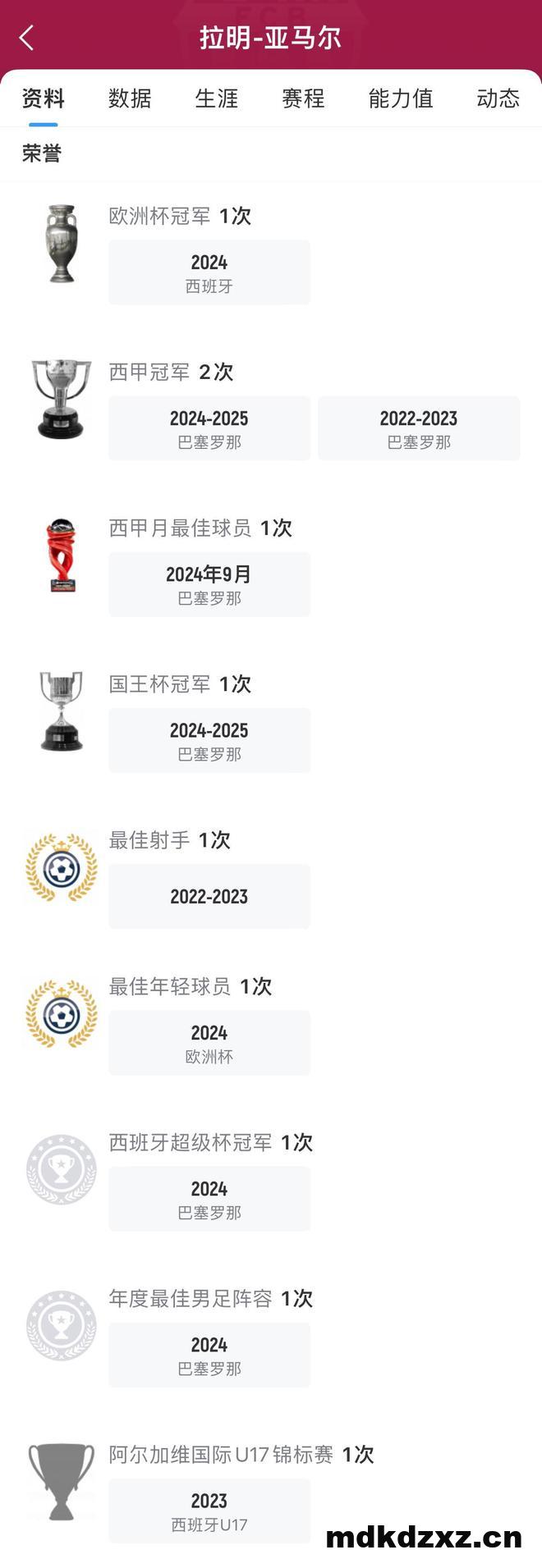The width and height of the screenshot is (542, 1568).
Task: Select the 资料 tab
Action: coord(43,99)
